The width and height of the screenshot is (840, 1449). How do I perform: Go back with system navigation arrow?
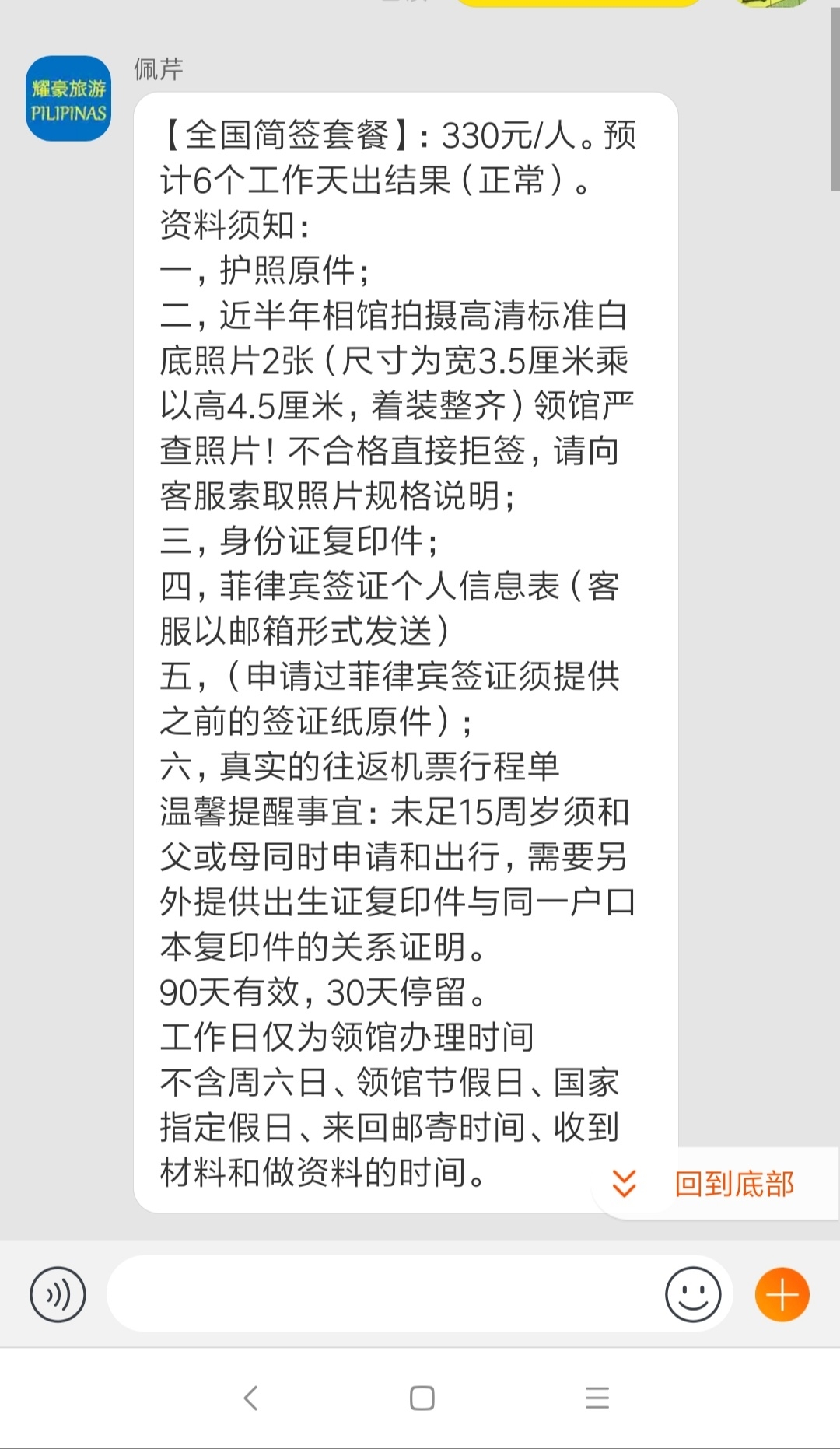(x=250, y=1398)
